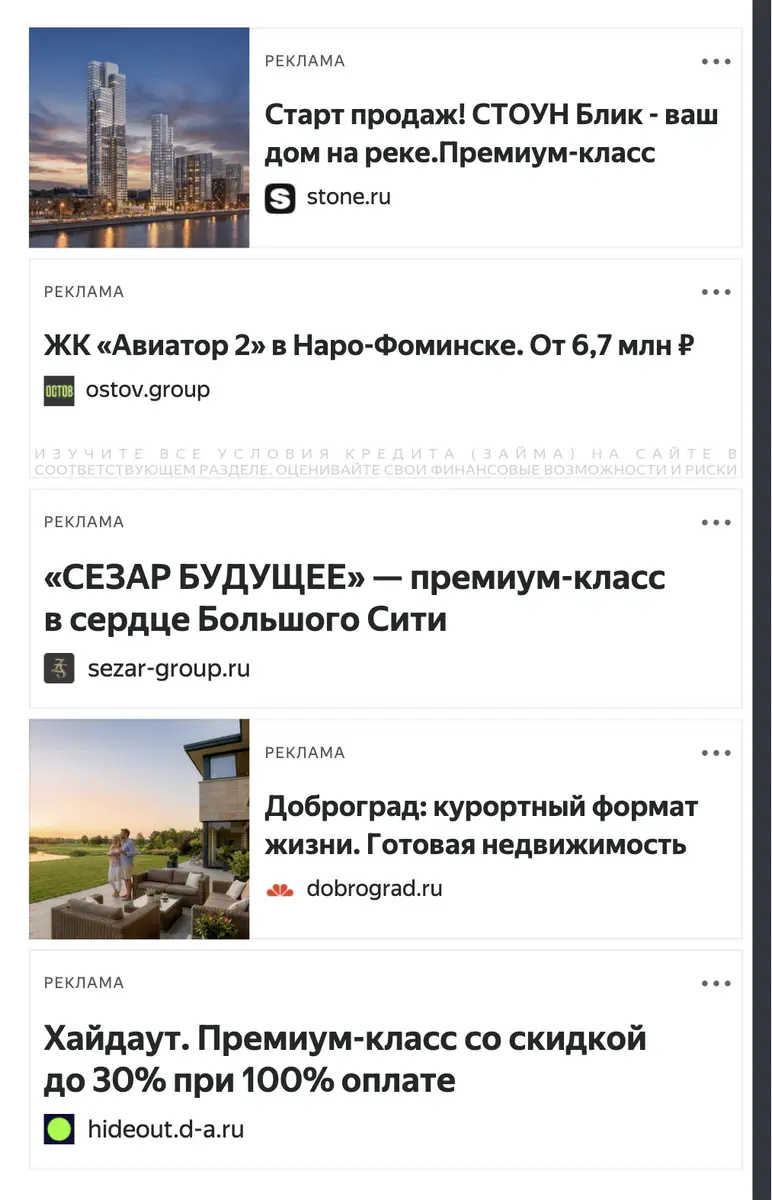Open options menu for the stone.ru ad

click(x=716, y=62)
